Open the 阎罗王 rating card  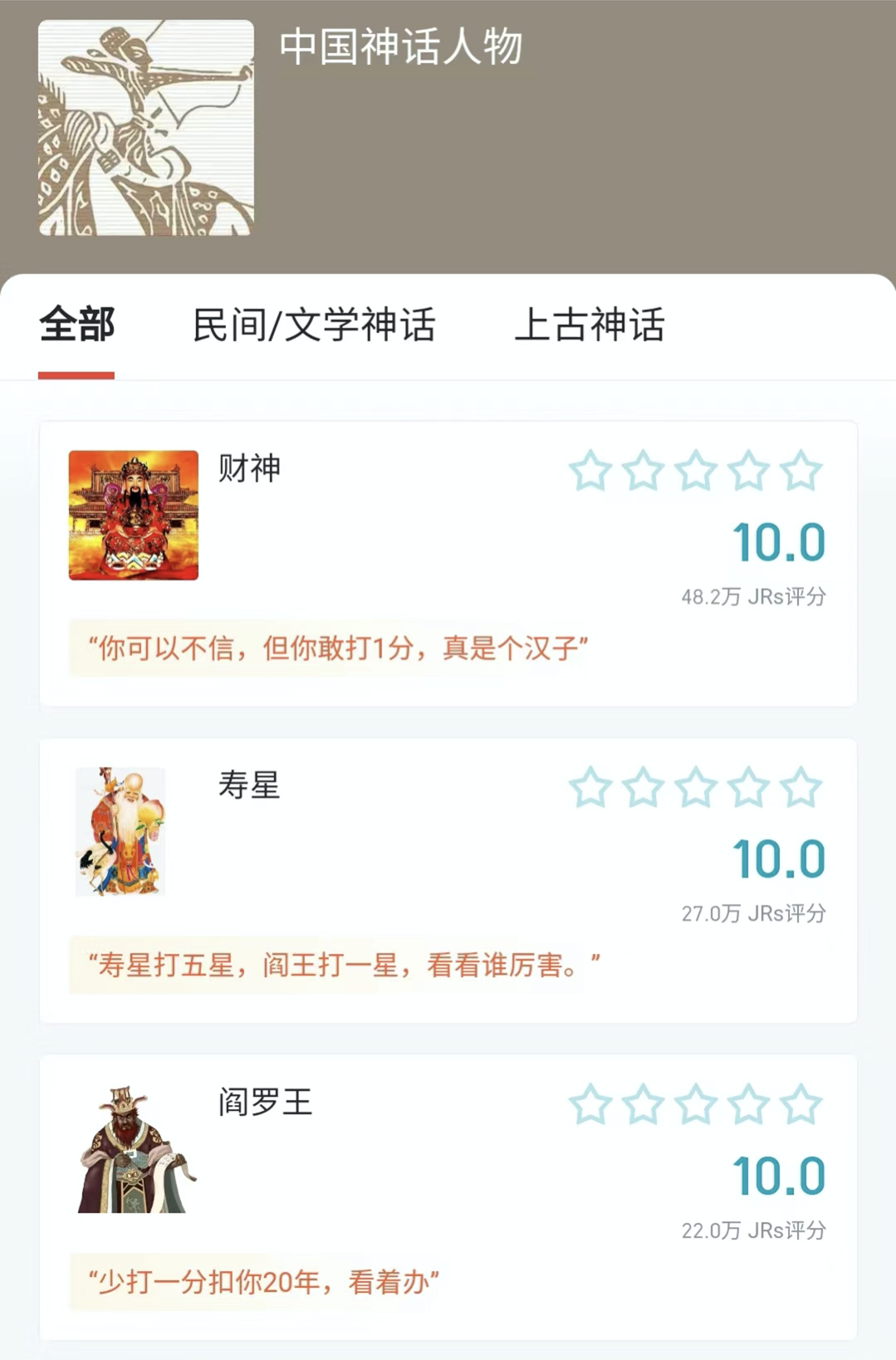tap(264, 1103)
